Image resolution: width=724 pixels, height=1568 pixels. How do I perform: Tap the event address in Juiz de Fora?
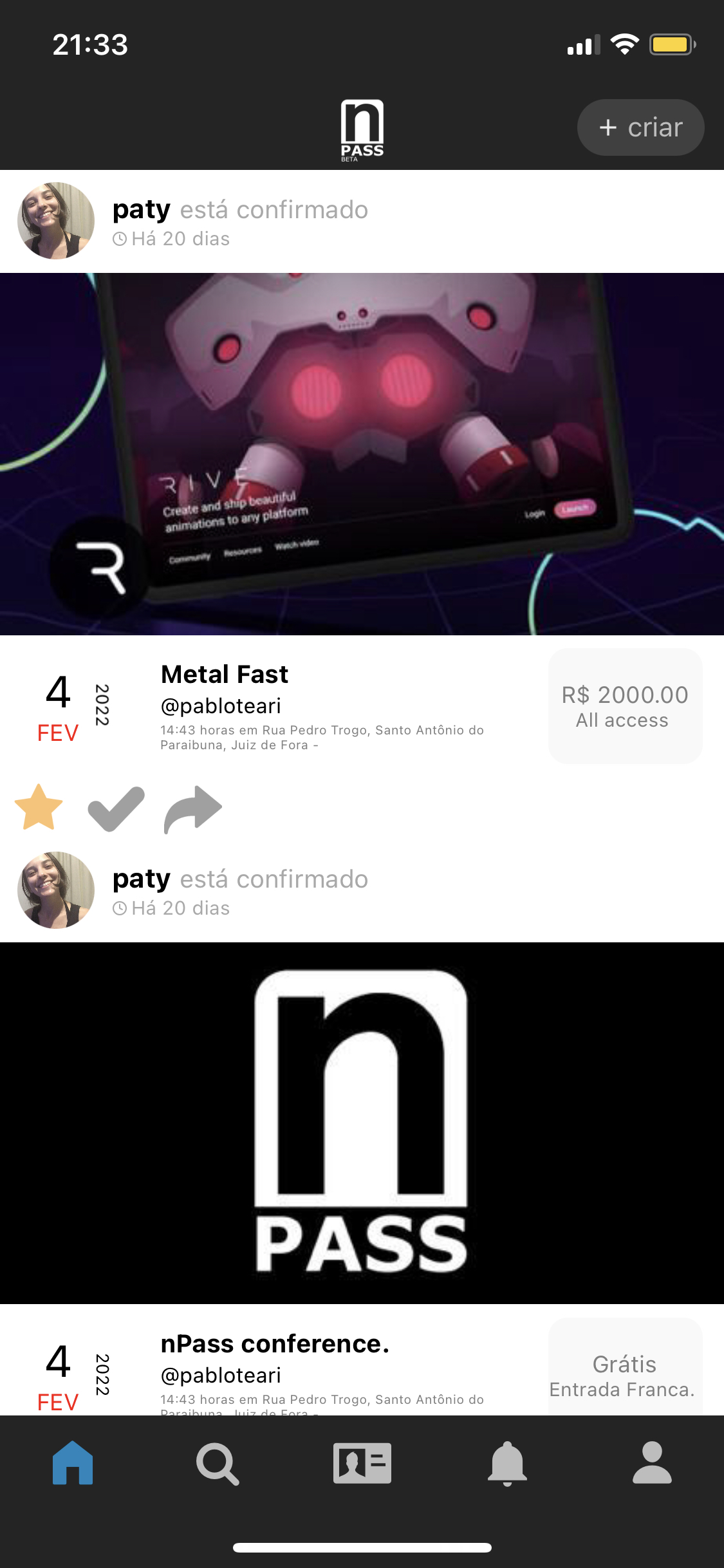click(322, 737)
